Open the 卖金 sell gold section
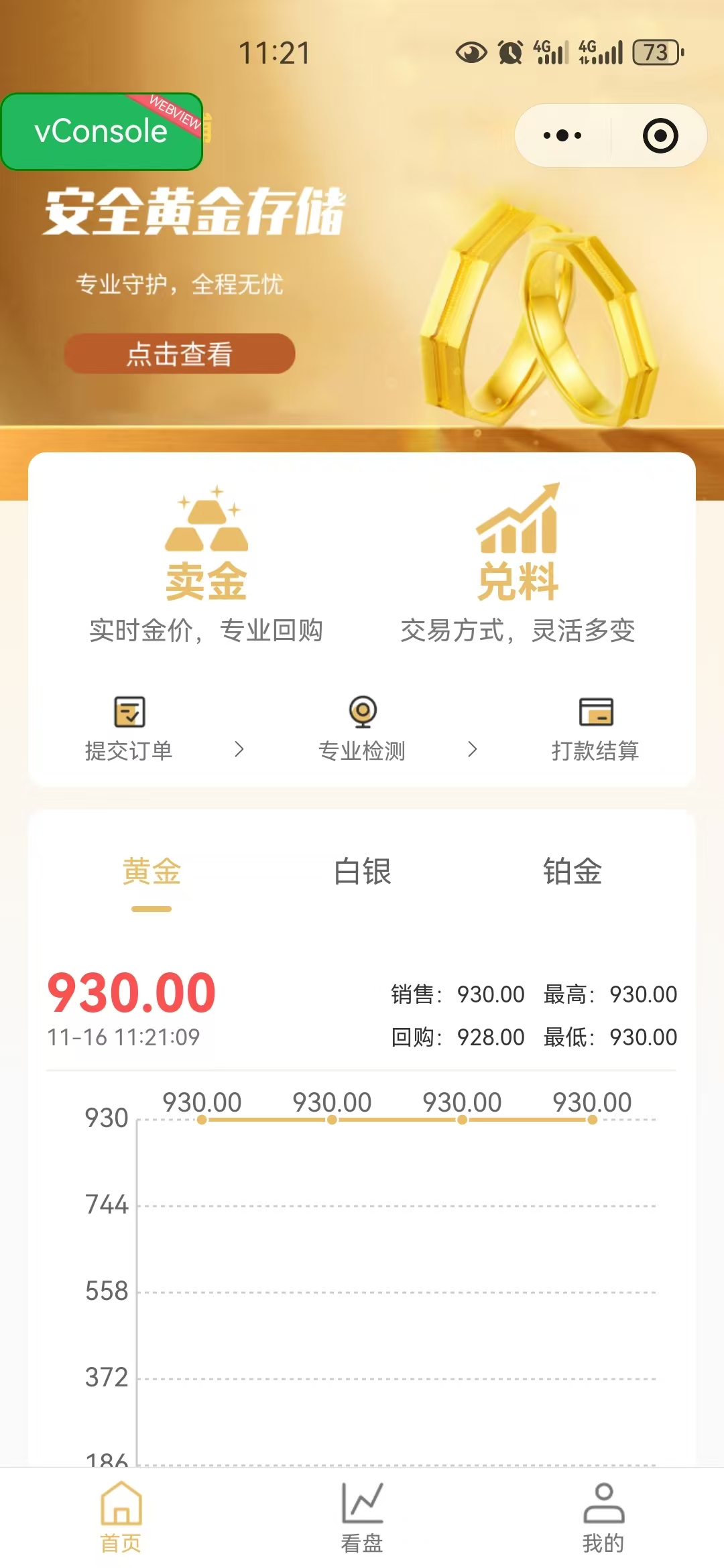 tap(206, 563)
